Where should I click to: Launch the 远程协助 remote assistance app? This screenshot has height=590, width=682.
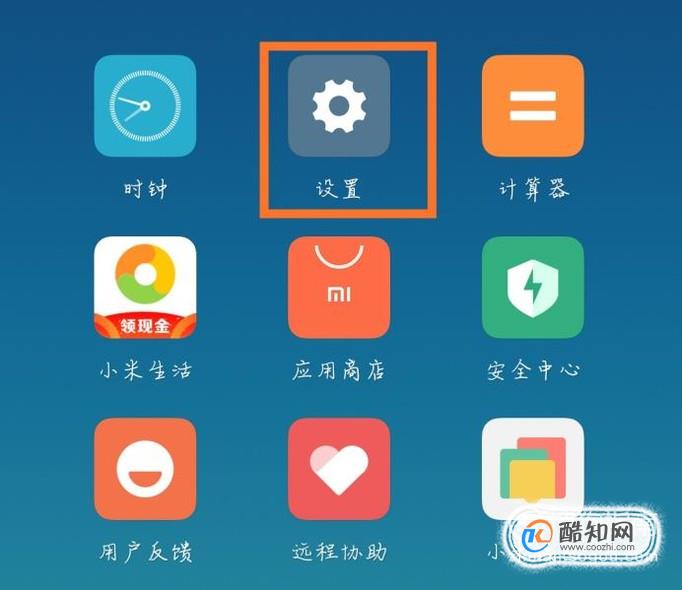click(x=339, y=469)
